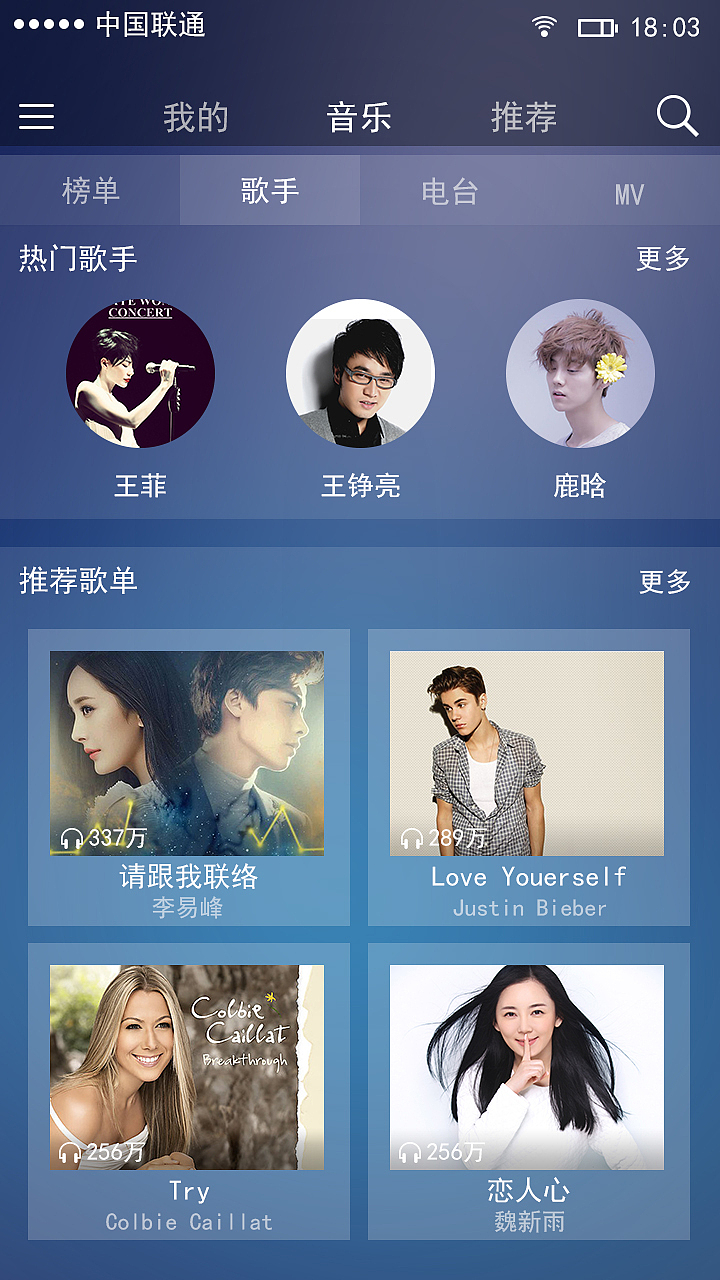Open 鹿晗's artist page
Screen dimensions: 720x1280
point(582,372)
